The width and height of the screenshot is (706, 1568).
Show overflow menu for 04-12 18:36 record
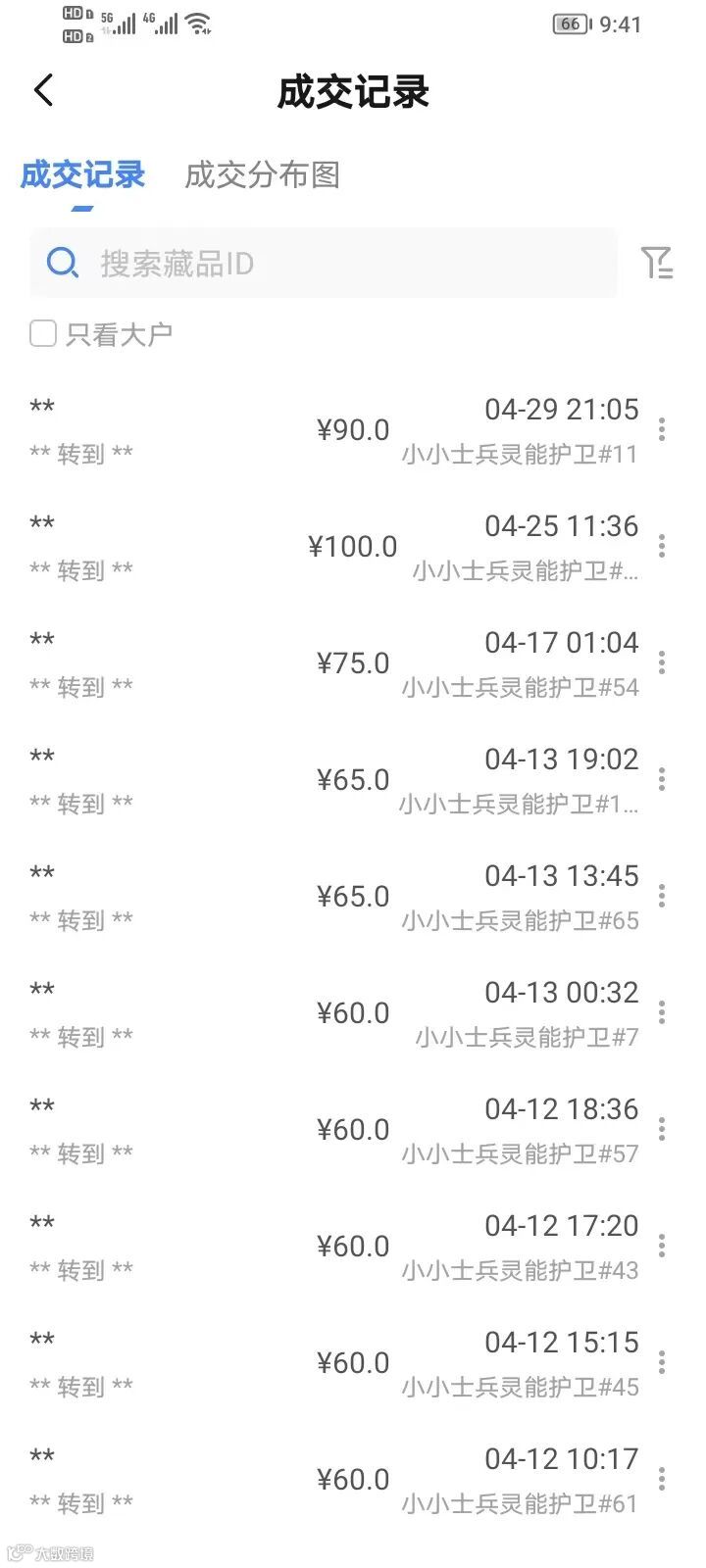click(x=662, y=1129)
